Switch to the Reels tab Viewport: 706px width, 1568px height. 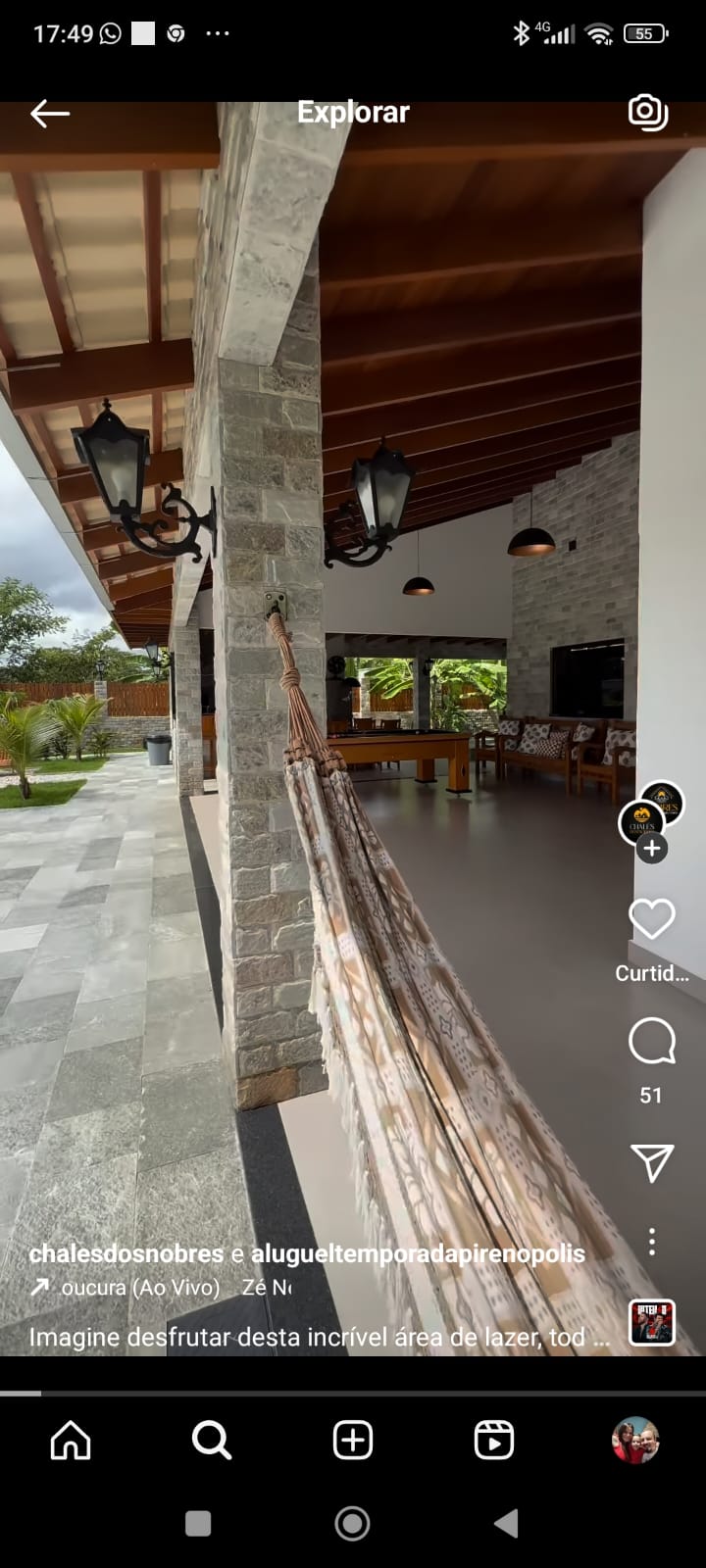click(x=494, y=1441)
